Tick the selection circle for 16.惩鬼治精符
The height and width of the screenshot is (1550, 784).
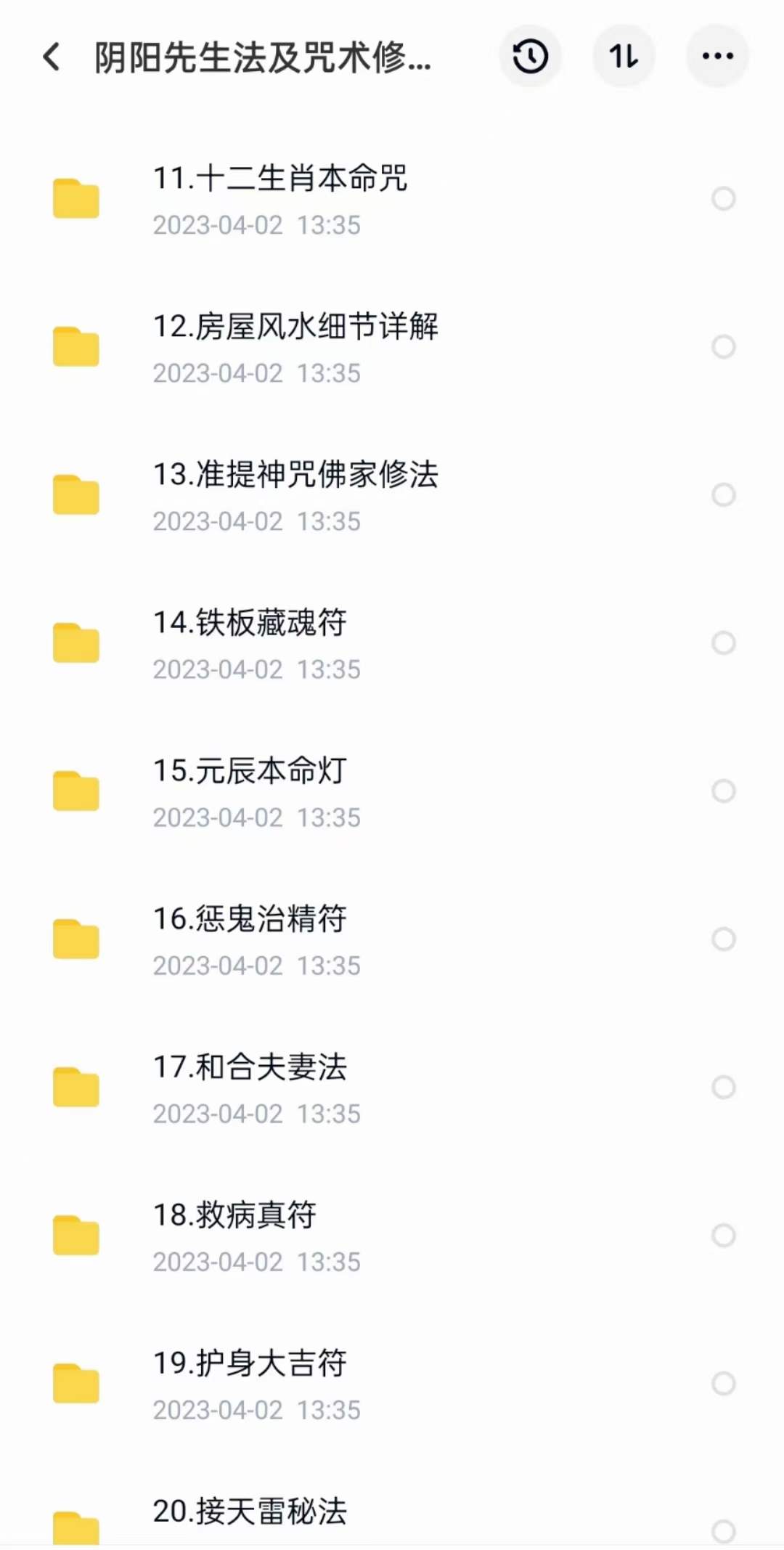tap(724, 939)
